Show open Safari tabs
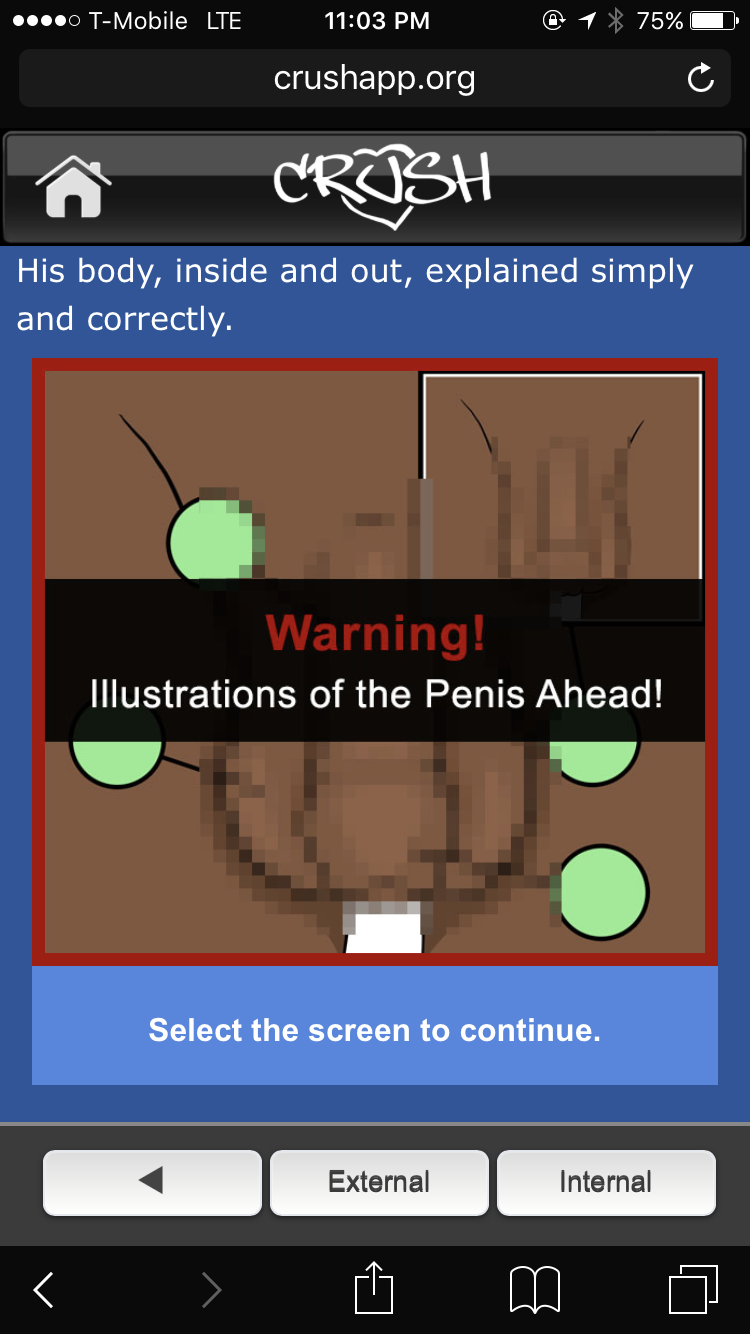 click(693, 1290)
